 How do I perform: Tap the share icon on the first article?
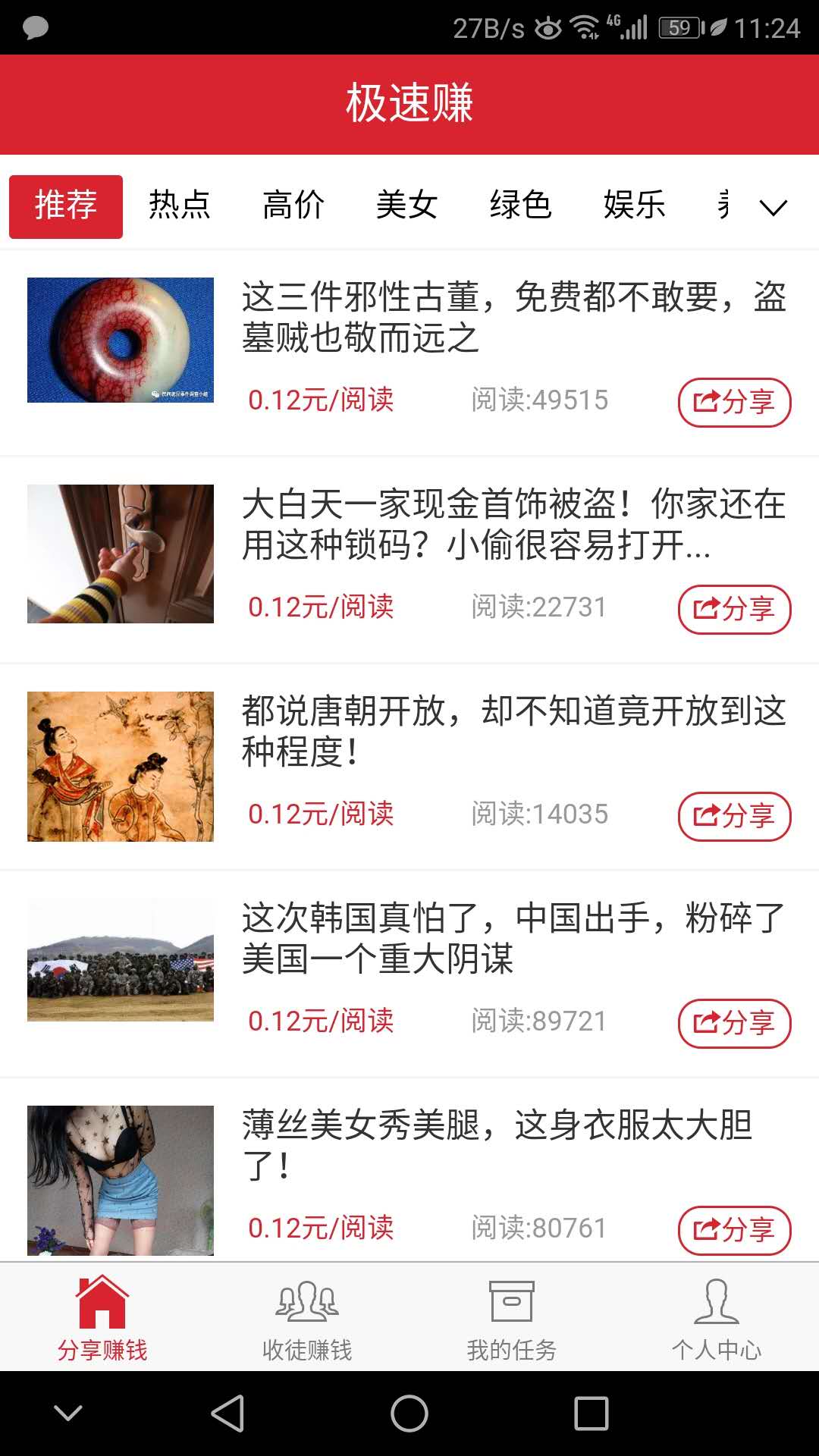733,403
